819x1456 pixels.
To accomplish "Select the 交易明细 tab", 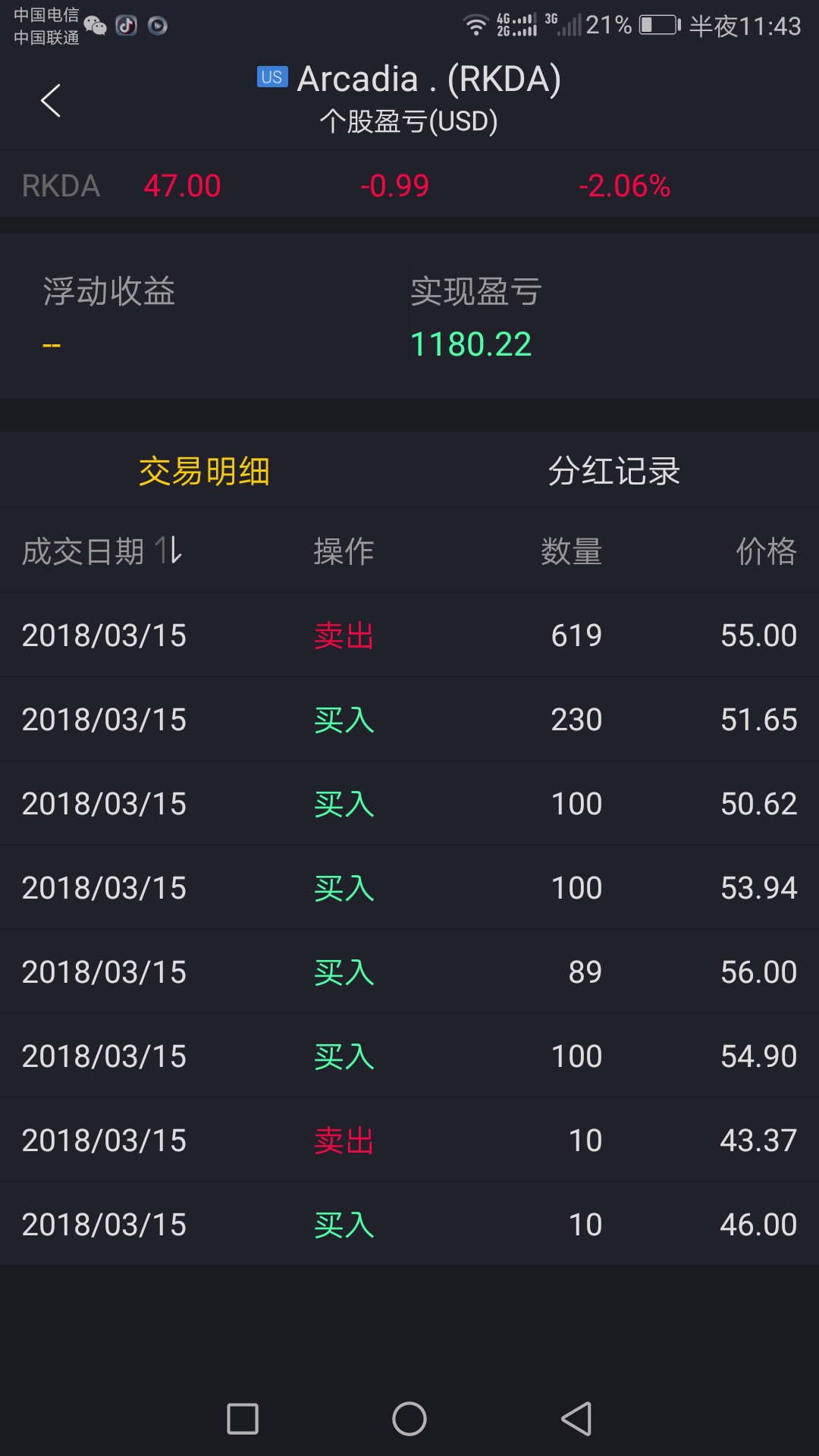I will [x=205, y=471].
